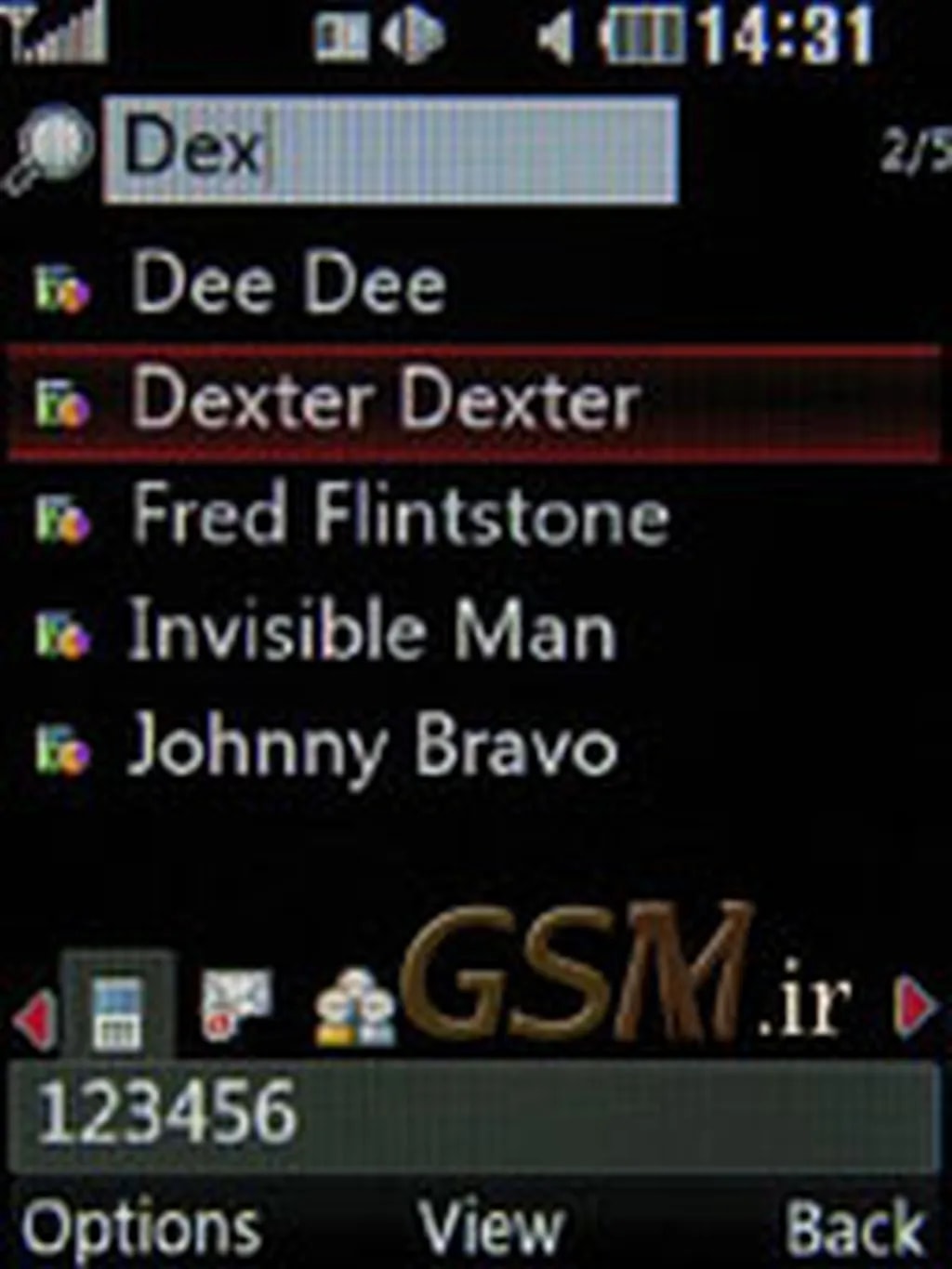Open the Options menu
Screen dimensions: 952x1269
coord(141,1229)
